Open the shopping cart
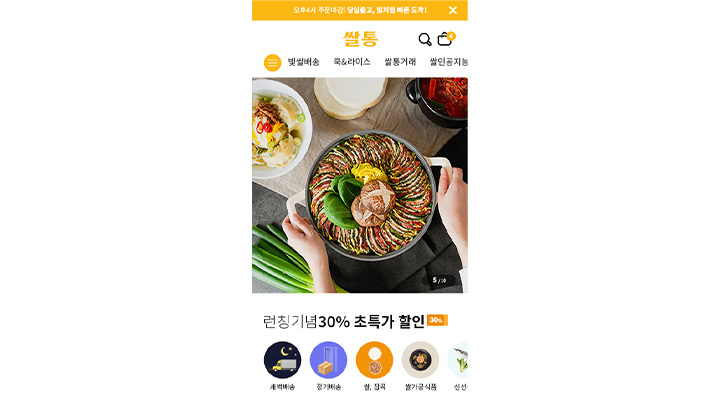This screenshot has height=400, width=720. tap(445, 39)
